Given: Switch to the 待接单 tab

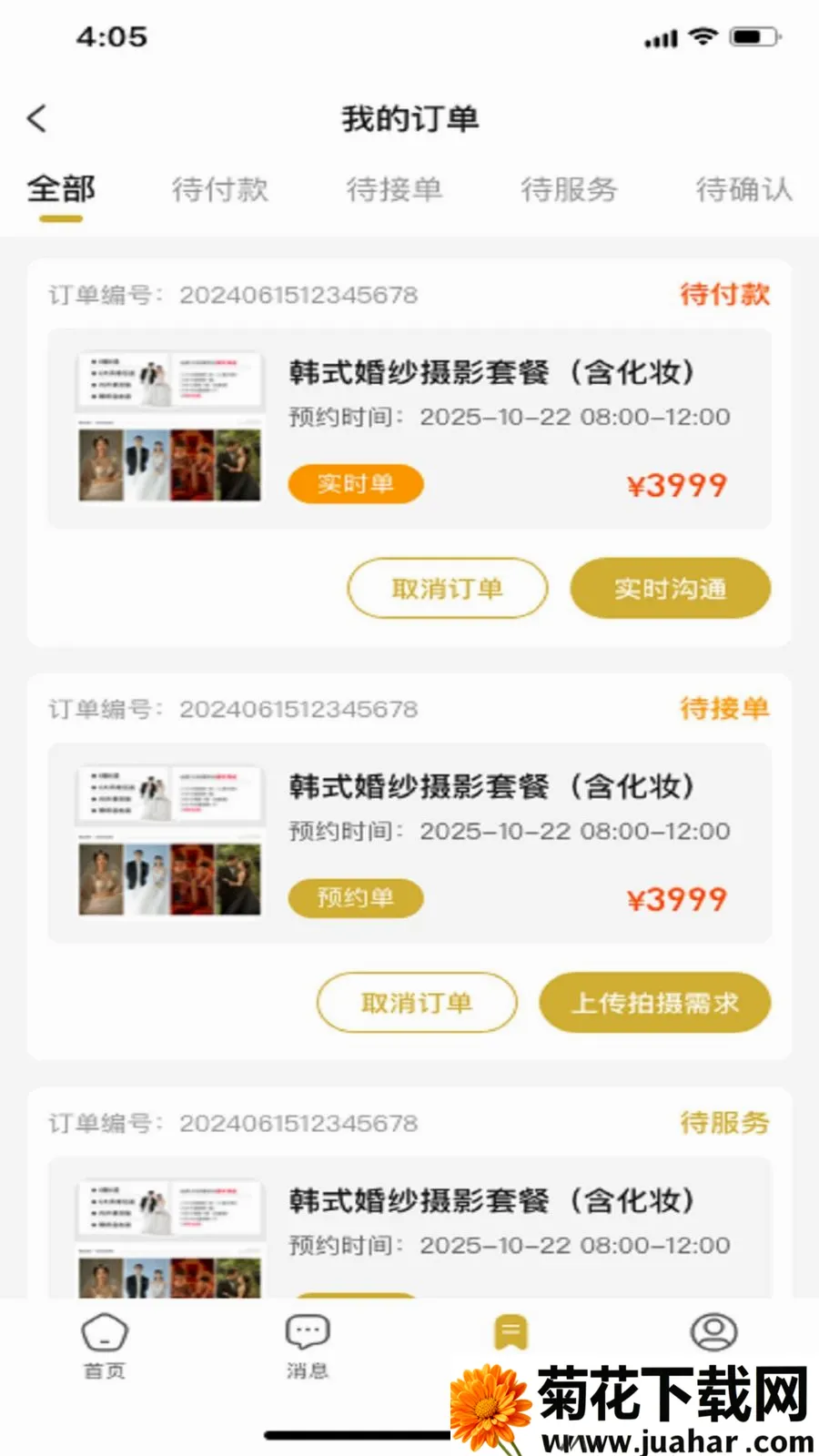Looking at the screenshot, I should click(x=394, y=189).
